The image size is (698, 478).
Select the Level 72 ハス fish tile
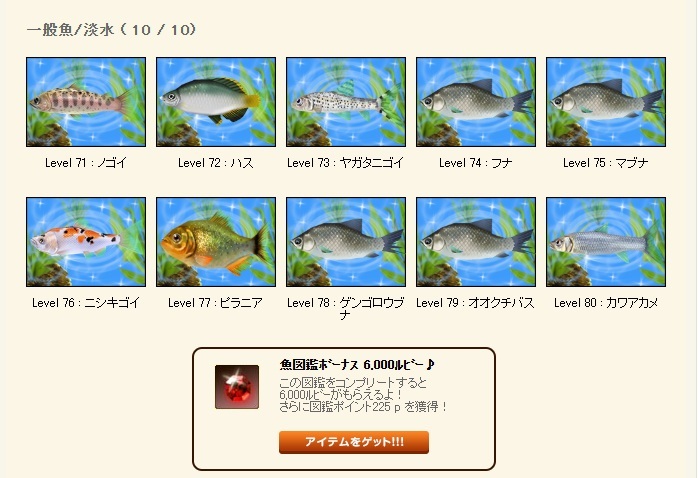[216, 102]
